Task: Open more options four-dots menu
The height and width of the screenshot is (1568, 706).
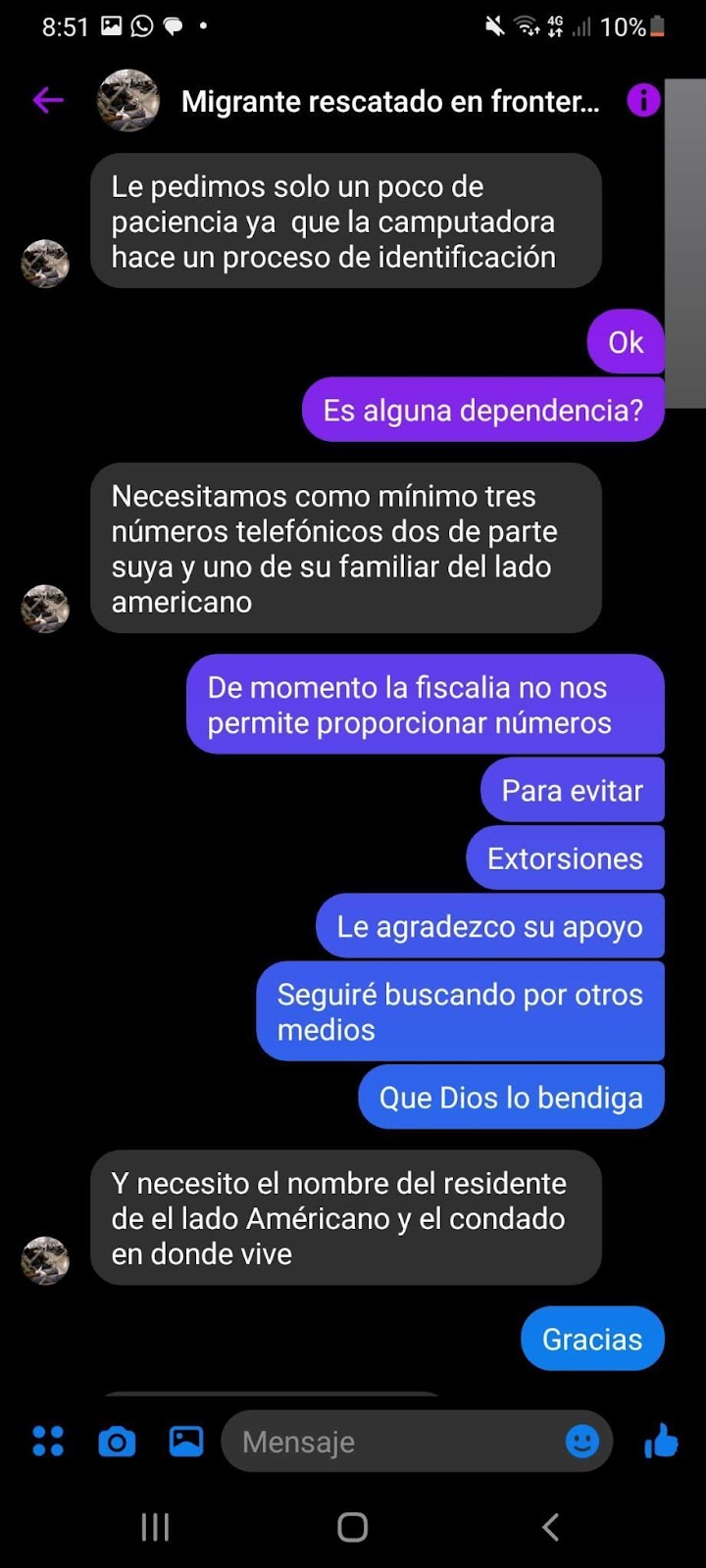Action: click(48, 1441)
